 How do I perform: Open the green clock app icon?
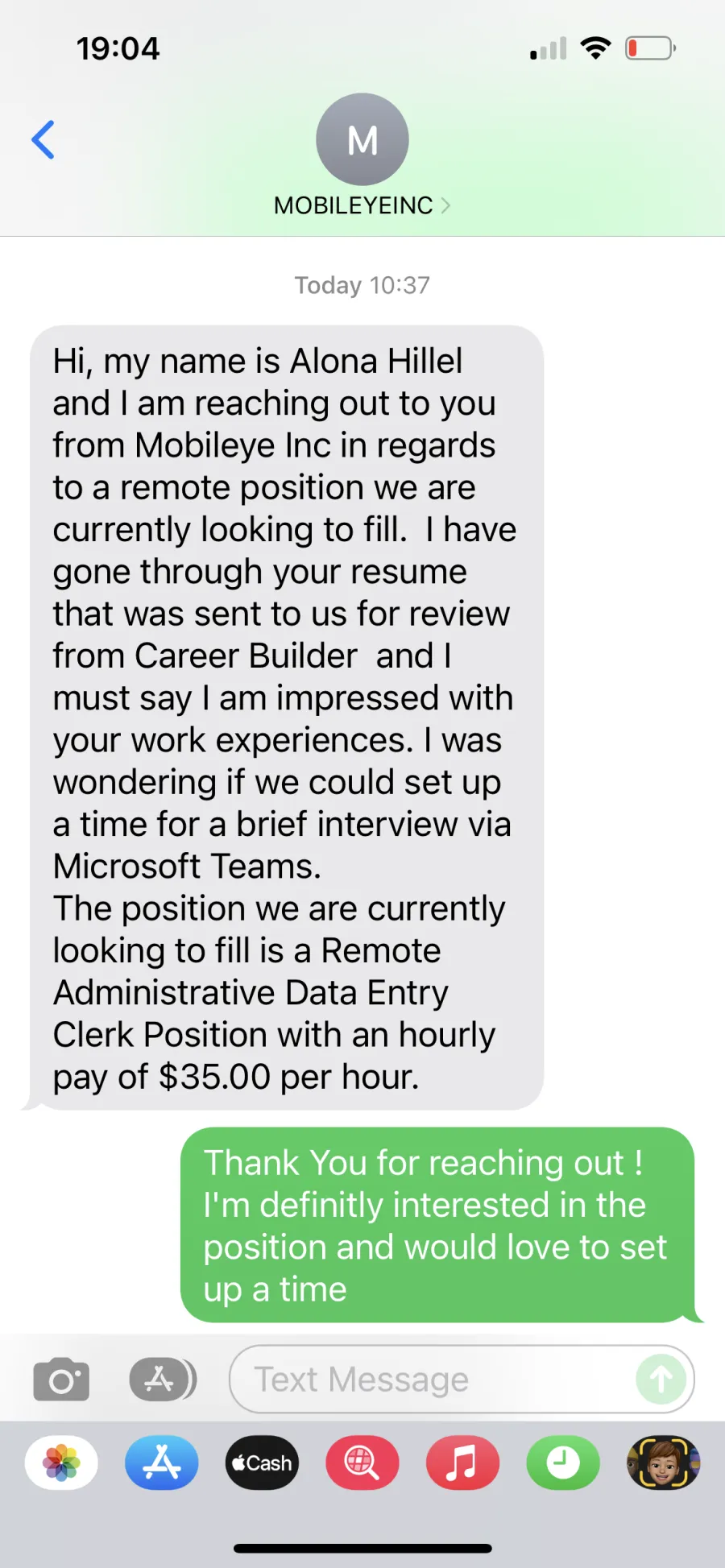pos(563,1463)
